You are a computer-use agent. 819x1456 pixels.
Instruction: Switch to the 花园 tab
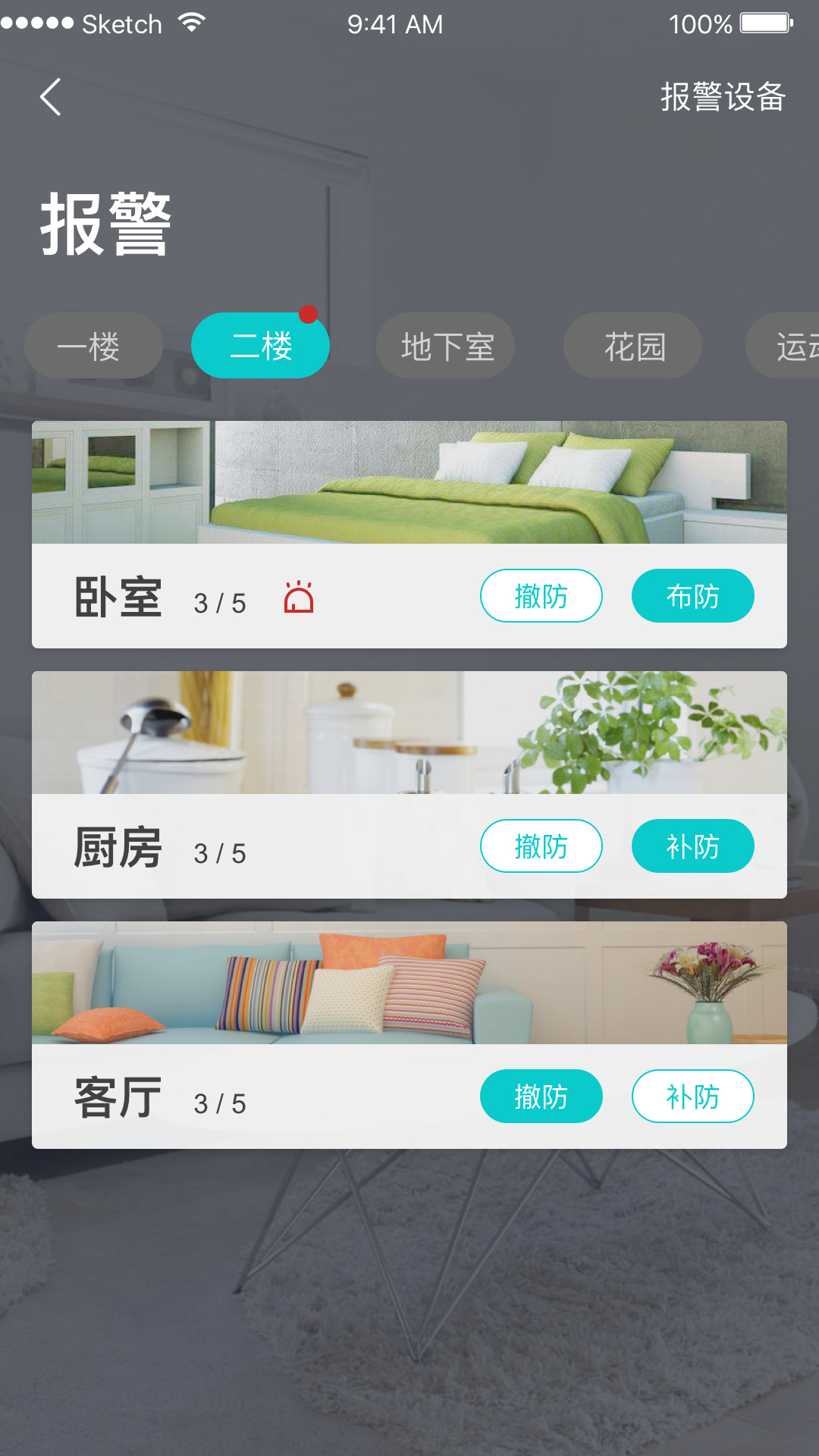(632, 347)
